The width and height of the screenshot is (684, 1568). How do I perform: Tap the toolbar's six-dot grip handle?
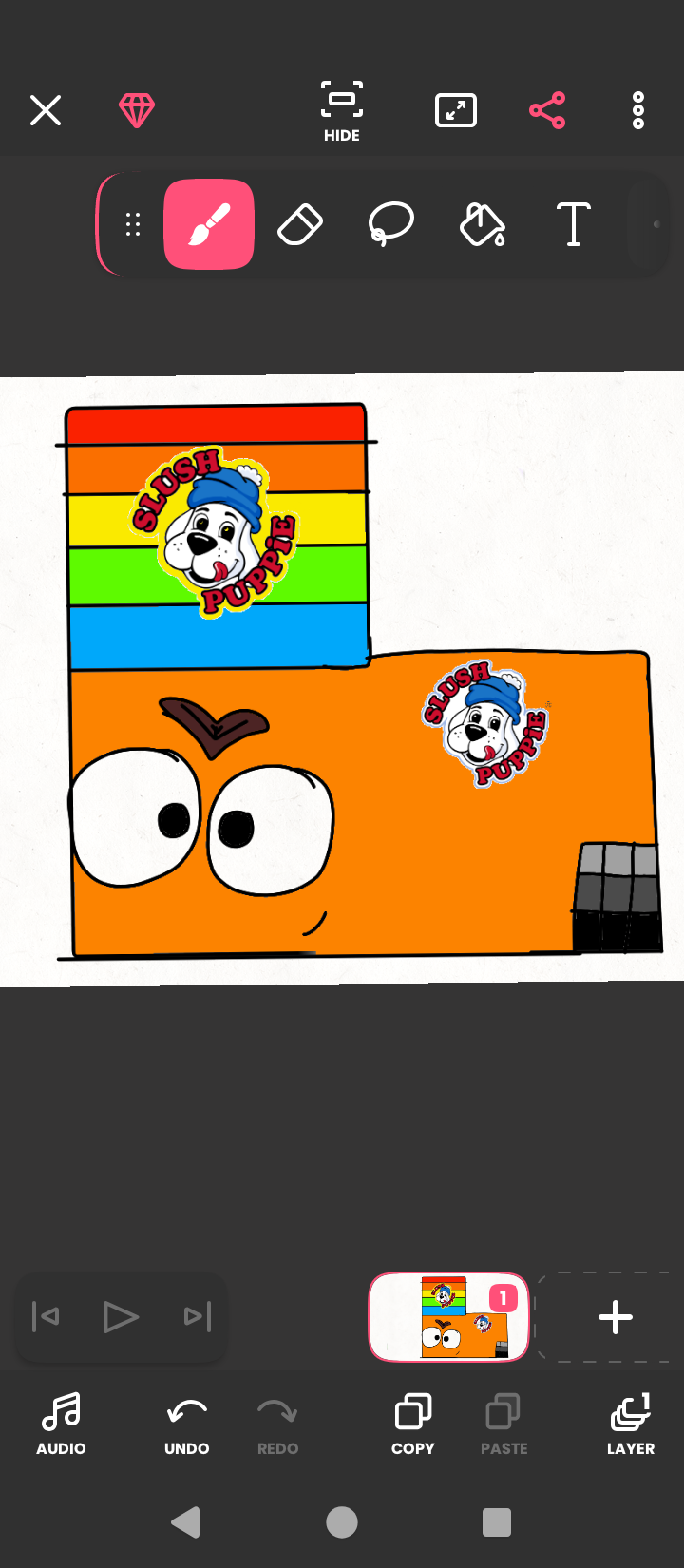coord(133,224)
